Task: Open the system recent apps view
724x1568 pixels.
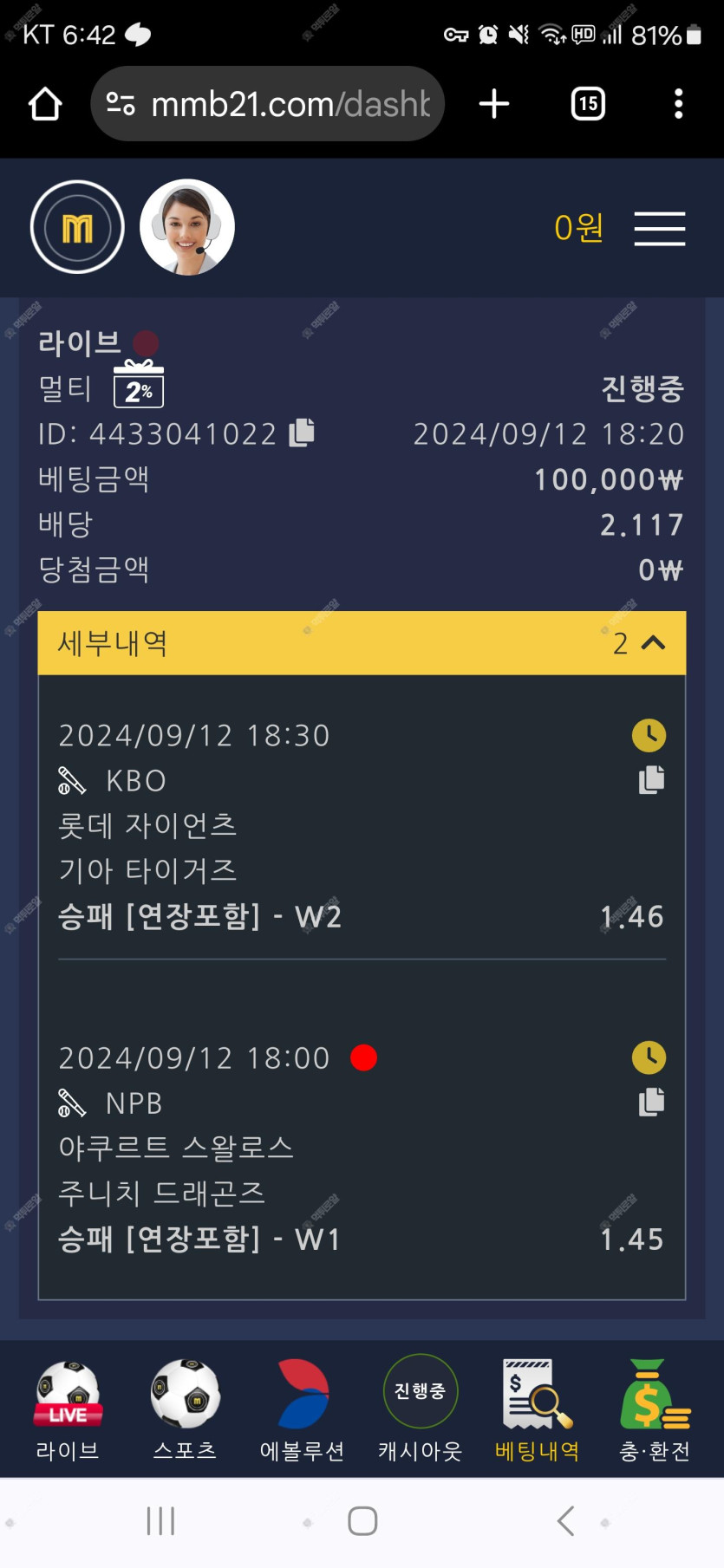Action: tap(160, 1520)
